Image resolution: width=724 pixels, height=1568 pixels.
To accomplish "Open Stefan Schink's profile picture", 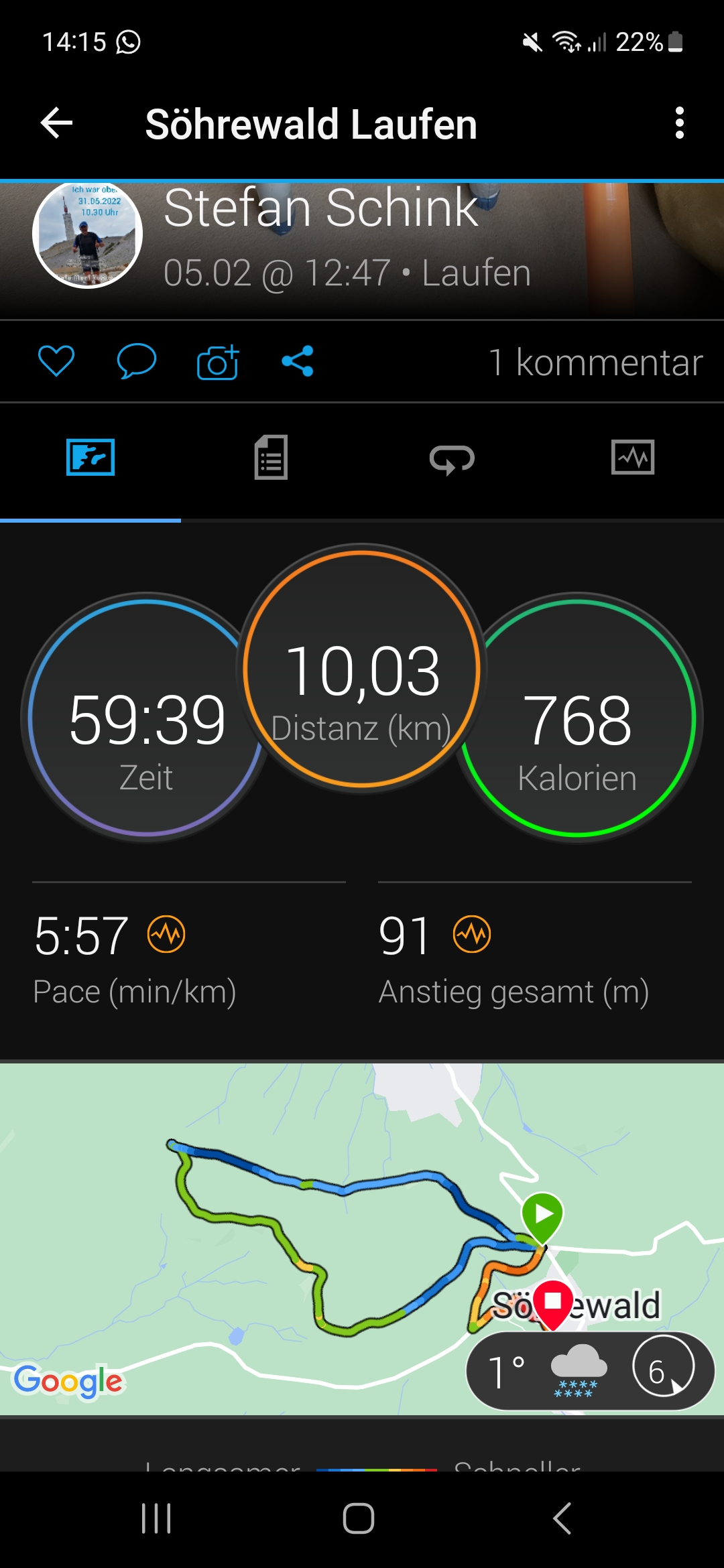I will pos(88,234).
